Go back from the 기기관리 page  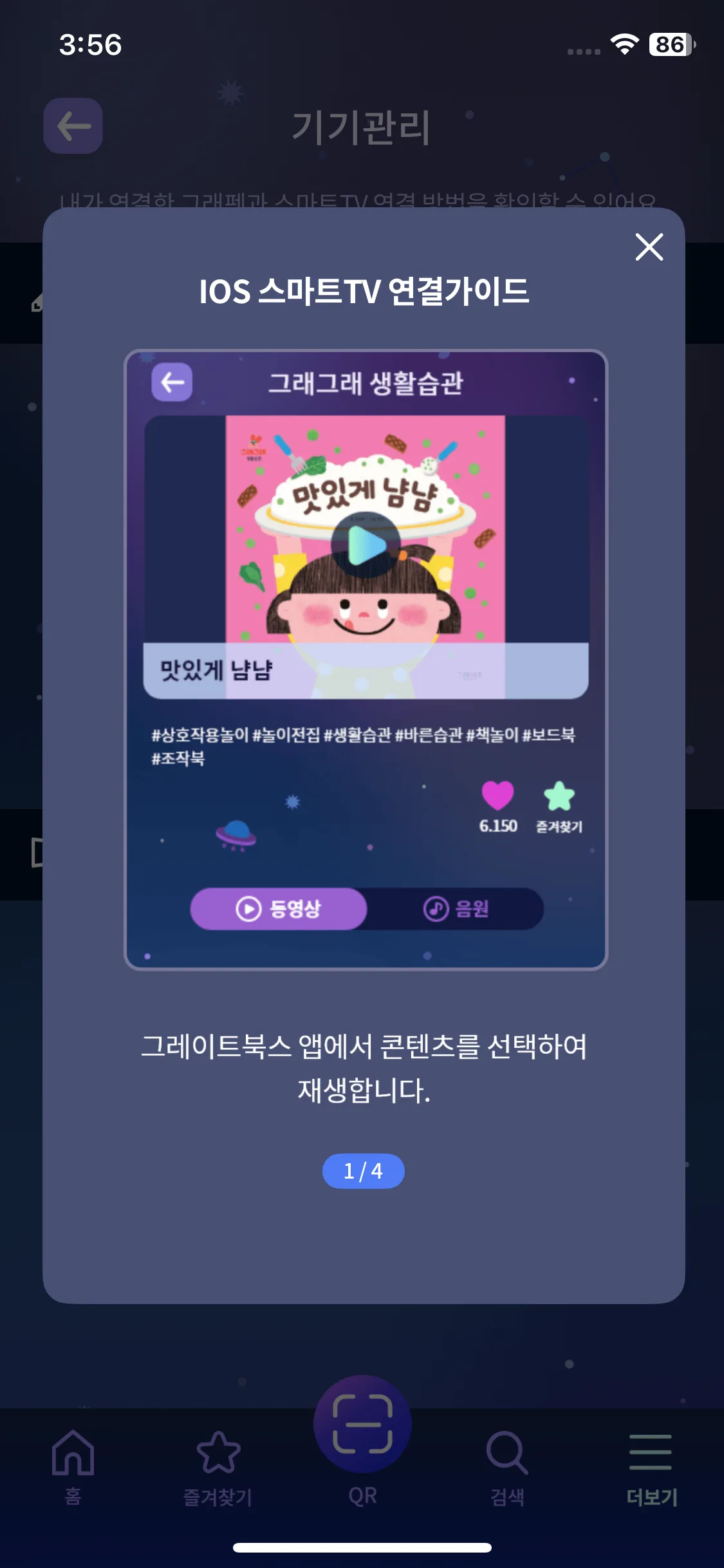click(73, 126)
